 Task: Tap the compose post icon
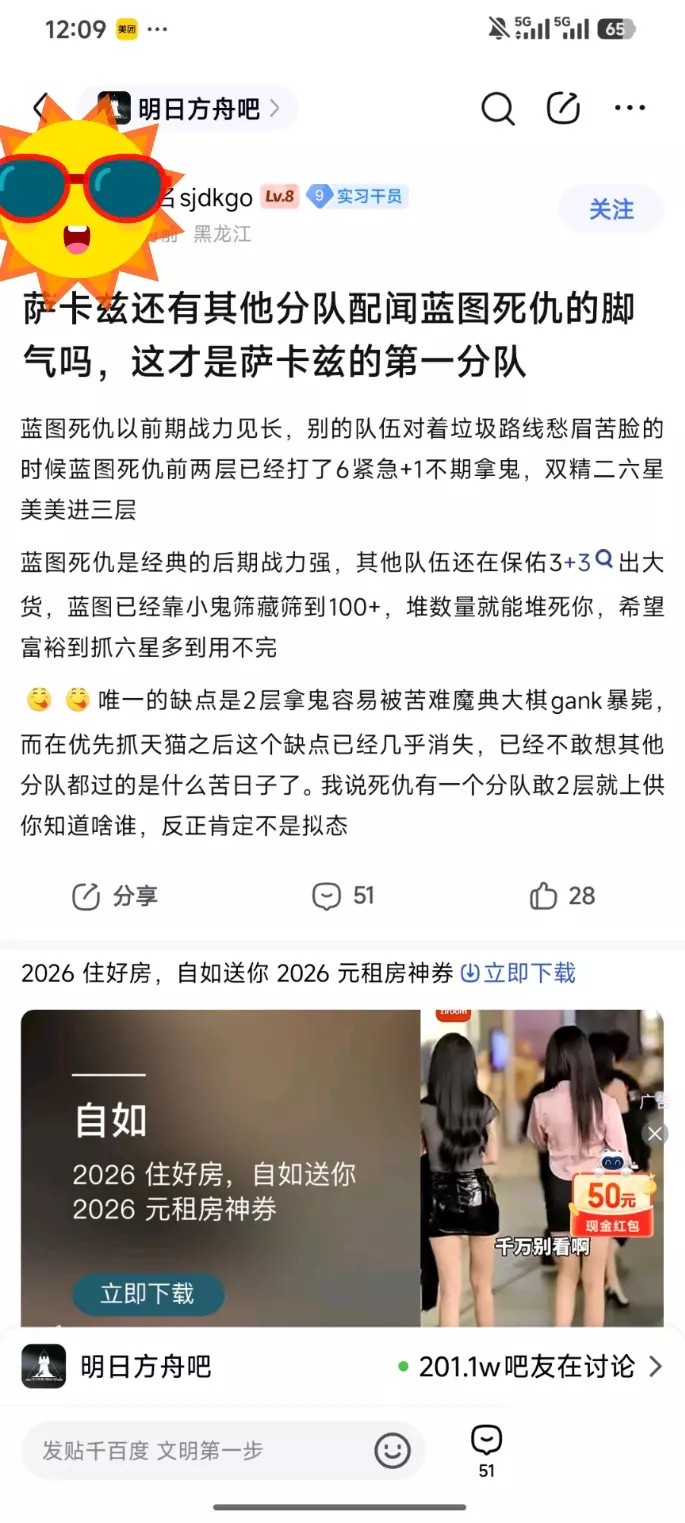click(563, 108)
